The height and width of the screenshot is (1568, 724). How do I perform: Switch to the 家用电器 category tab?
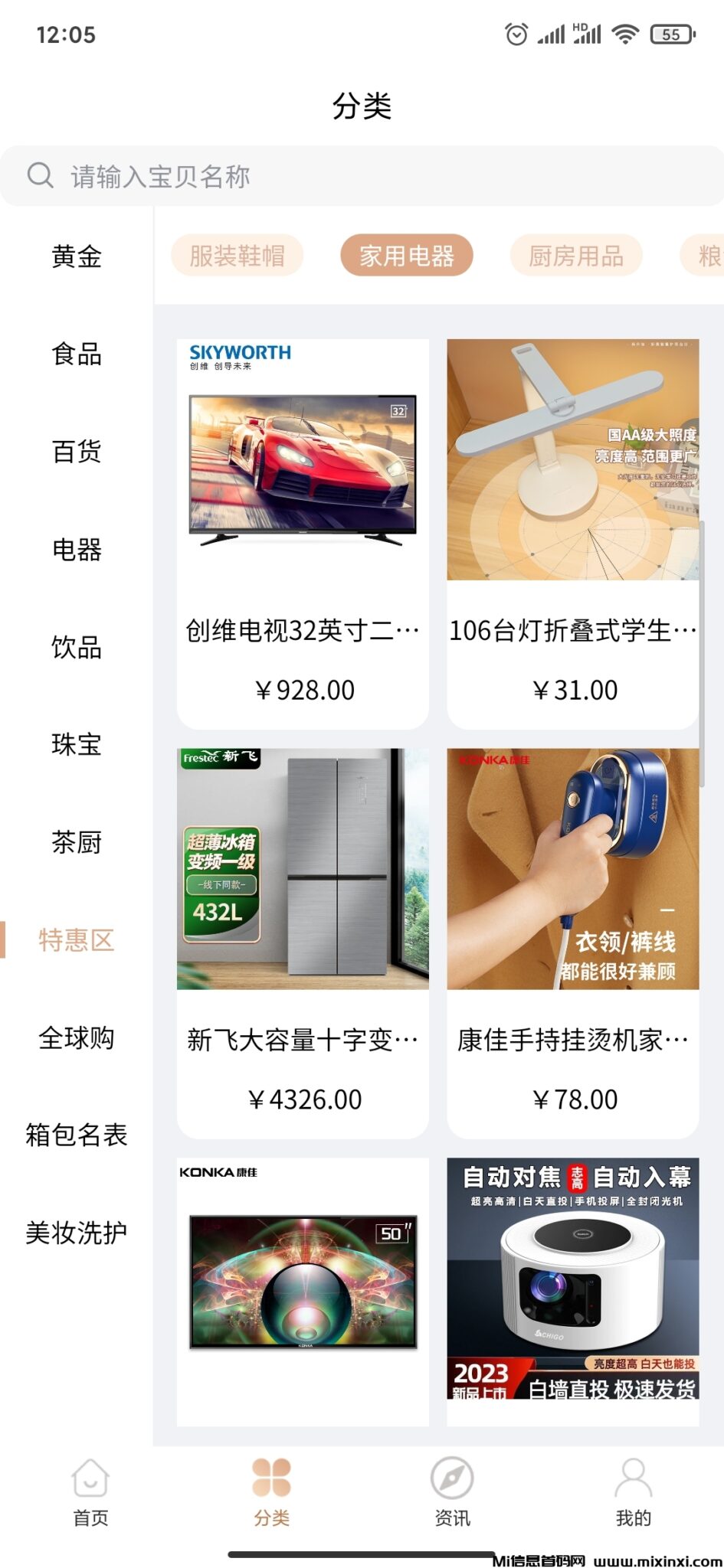tap(407, 255)
